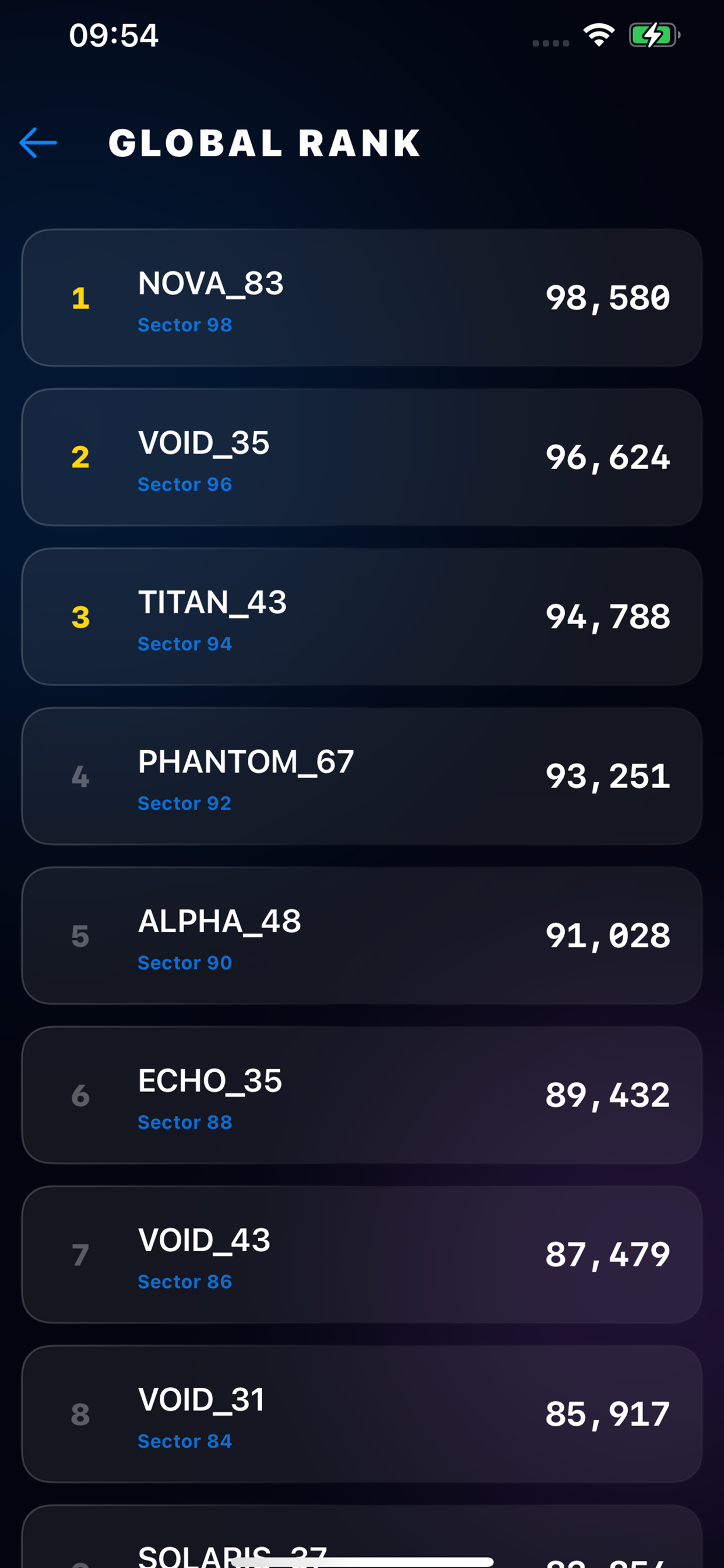Viewport: 724px width, 1568px height.
Task: Open NOVA_83 leaderboard entry
Action: tap(361, 299)
